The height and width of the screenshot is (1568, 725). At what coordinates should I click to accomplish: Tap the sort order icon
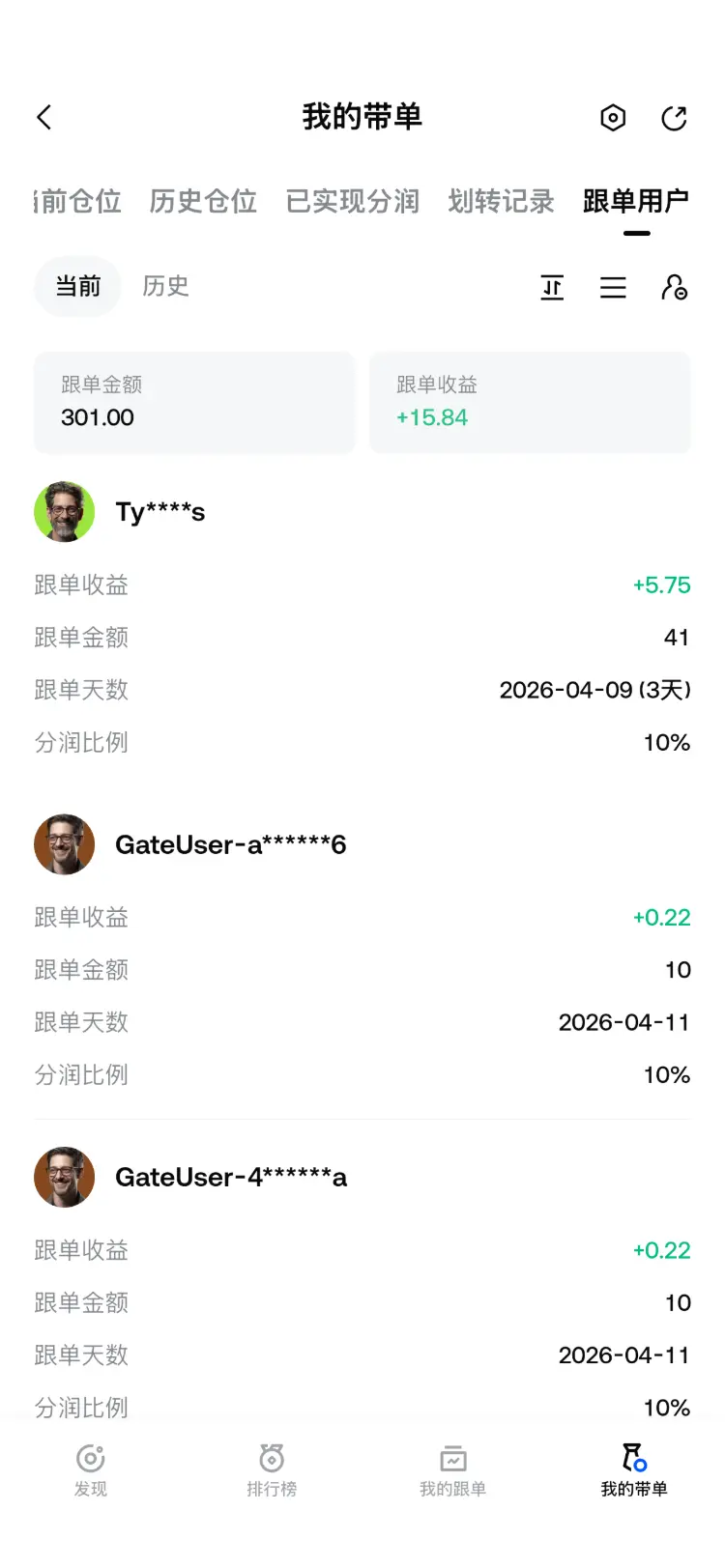552,287
